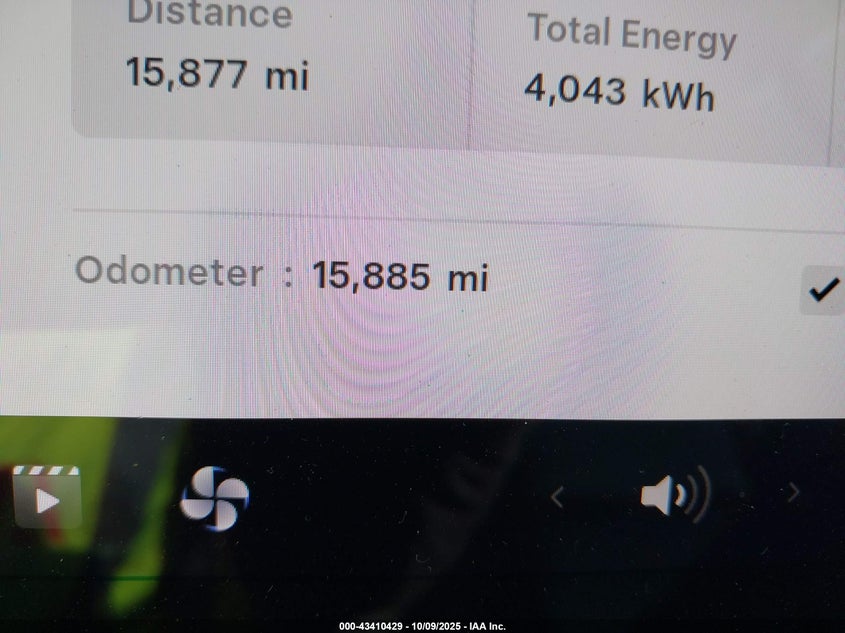The width and height of the screenshot is (845, 633).
Task: Raise volume with the right chevron
Action: tap(794, 492)
